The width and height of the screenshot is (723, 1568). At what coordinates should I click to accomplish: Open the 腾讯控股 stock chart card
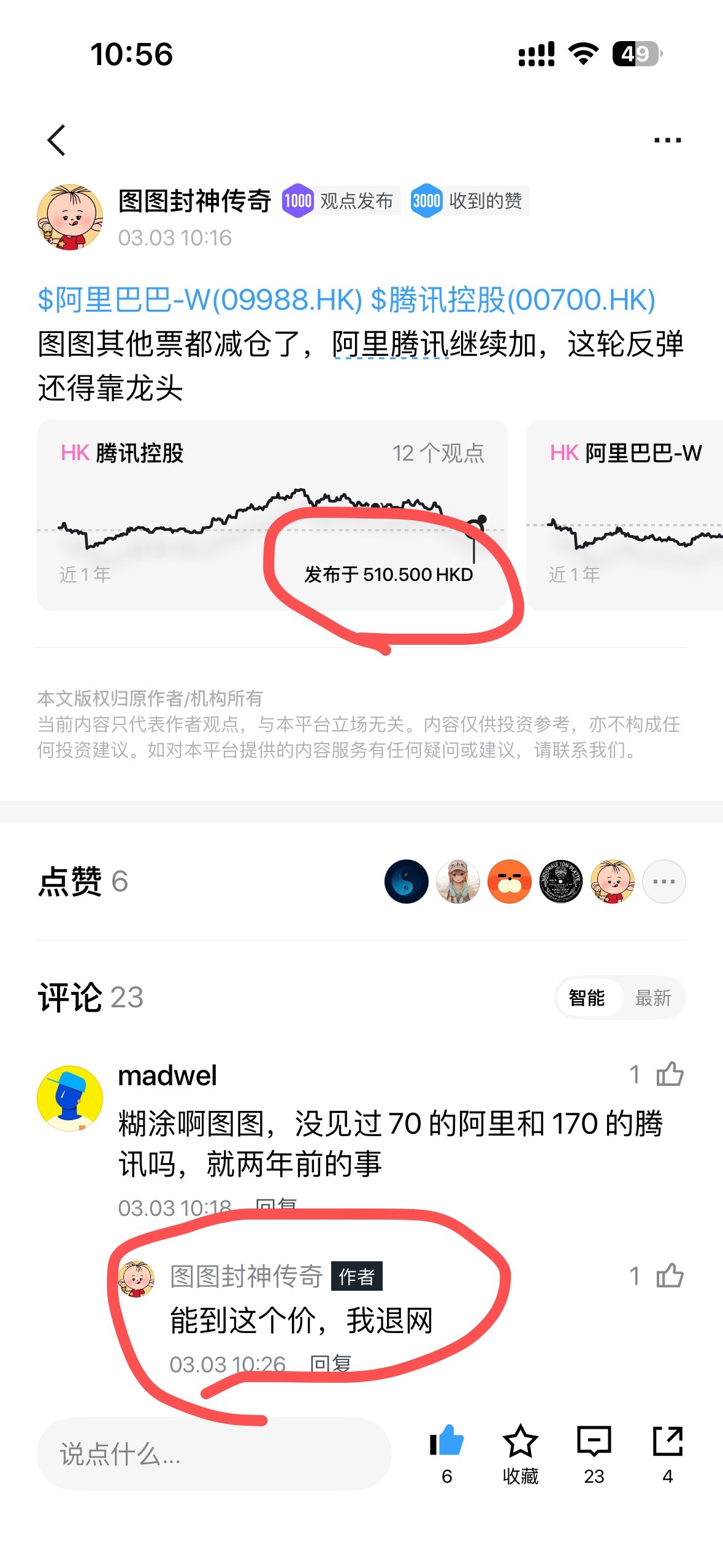272,514
